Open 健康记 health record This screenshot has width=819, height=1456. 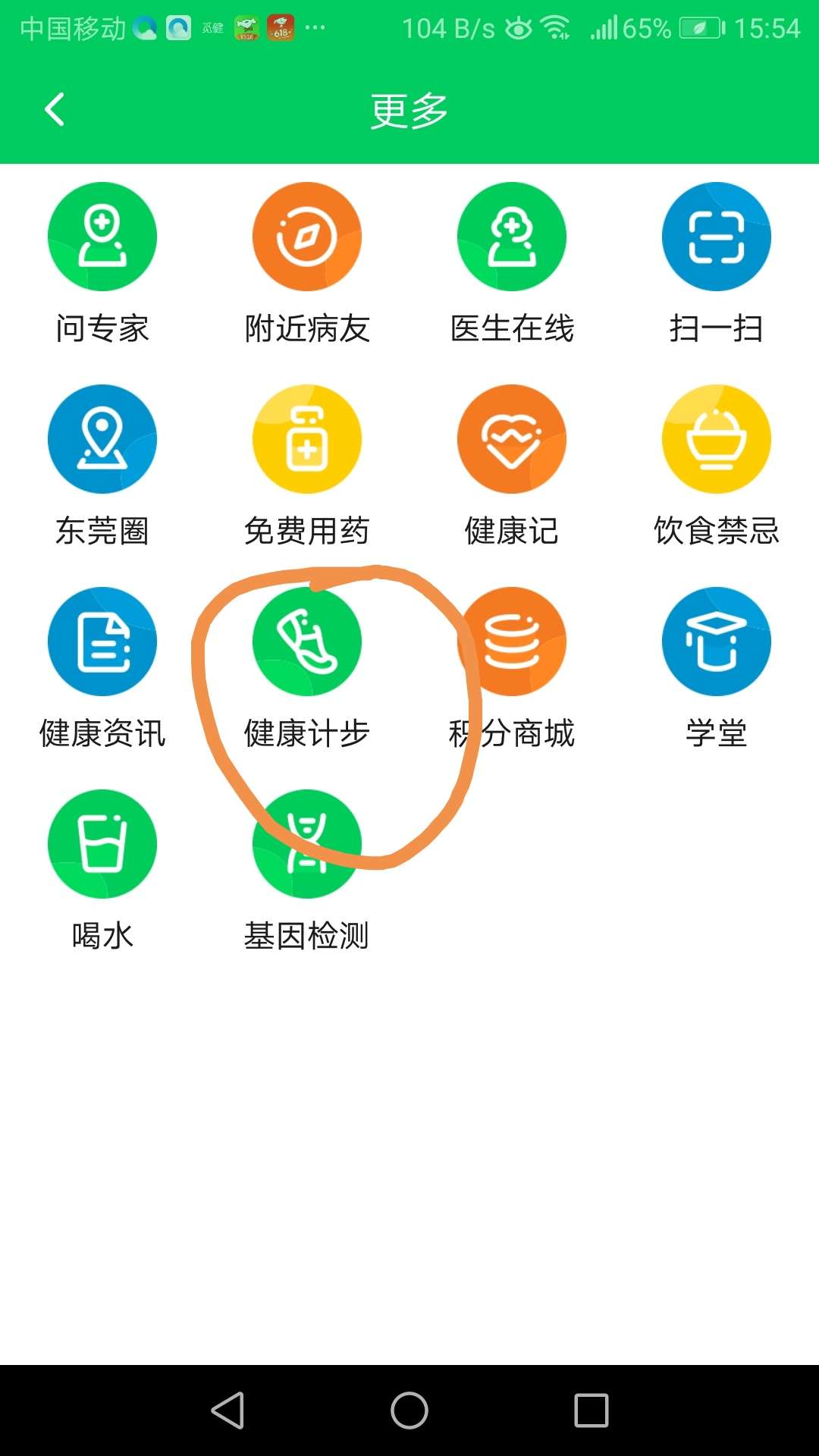click(x=512, y=440)
